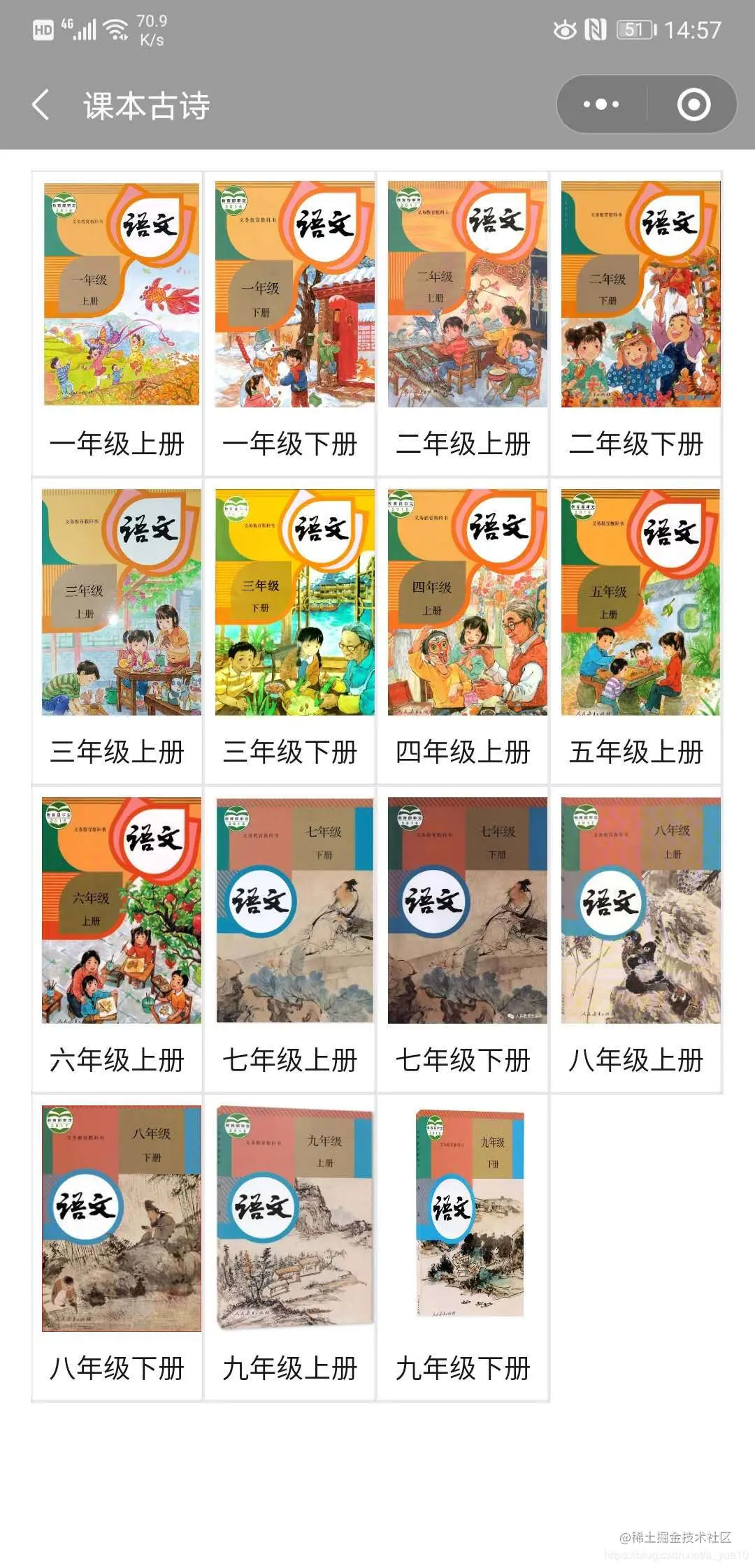Open the 九年级上册 textbook
Screen dimensions: 755x1568
pyautogui.click(x=290, y=1247)
